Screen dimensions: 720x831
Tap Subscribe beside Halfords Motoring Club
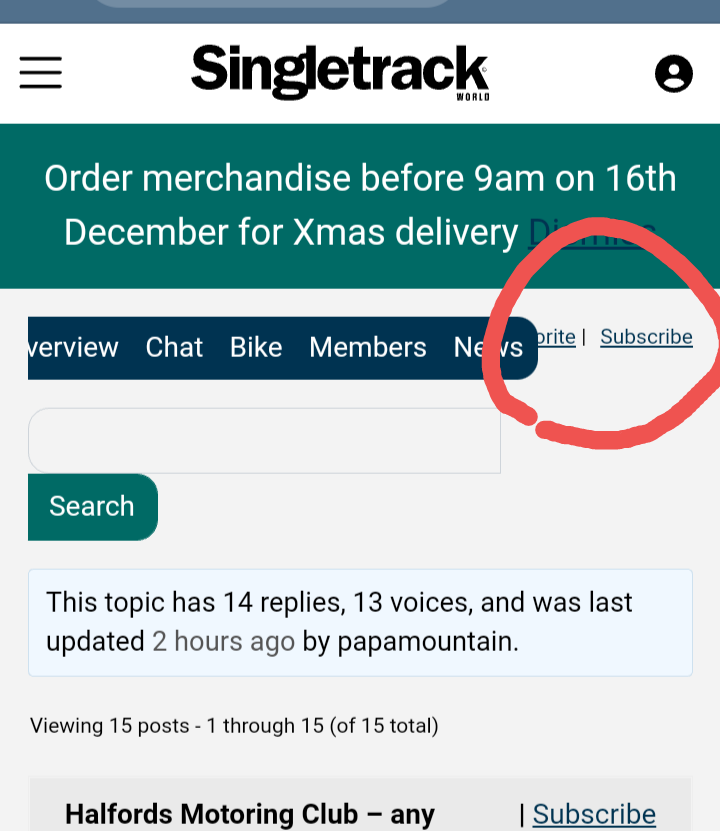(x=594, y=814)
